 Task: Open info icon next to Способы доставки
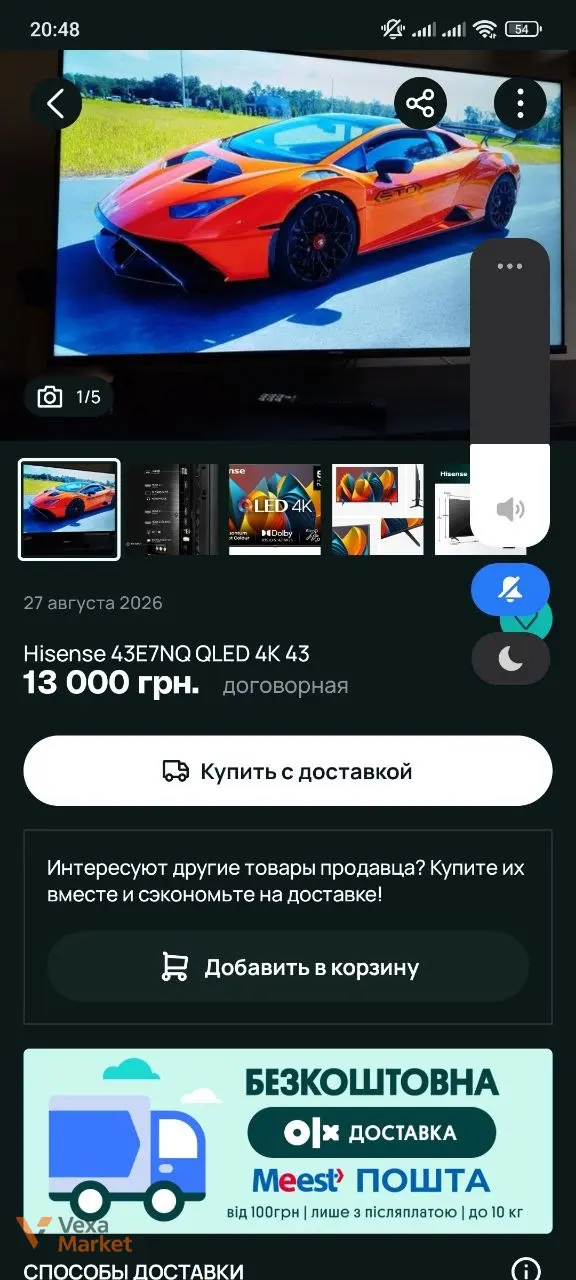click(x=526, y=1270)
